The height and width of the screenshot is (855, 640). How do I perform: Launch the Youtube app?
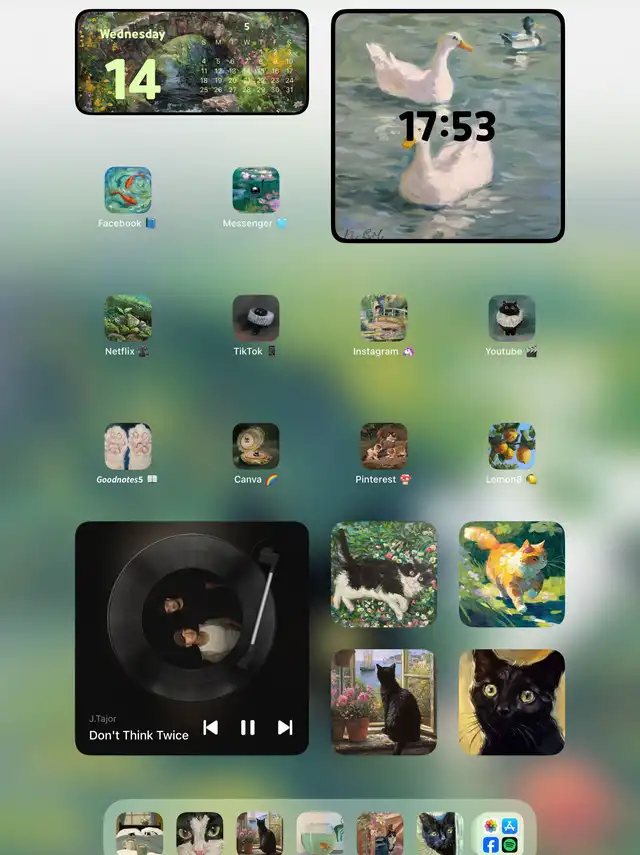[512, 318]
